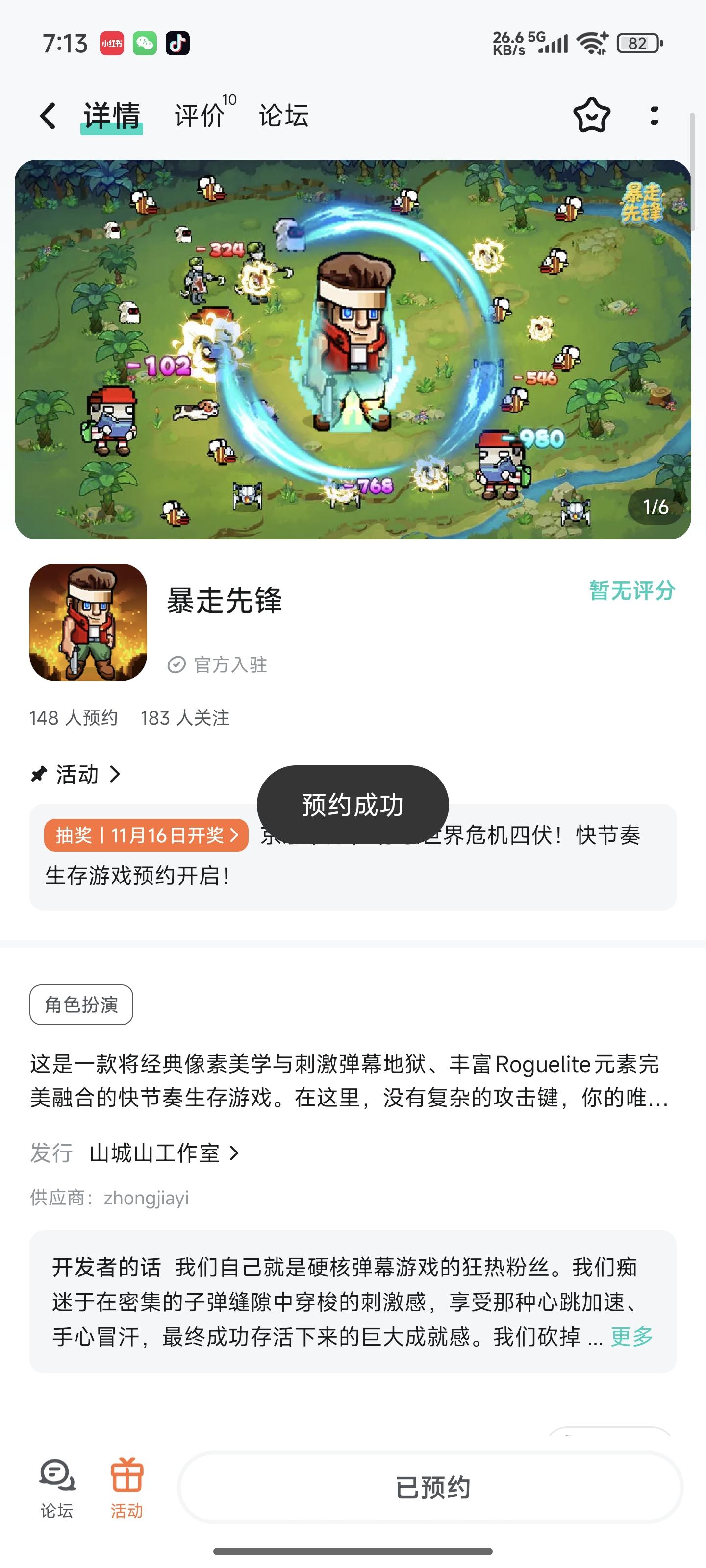This screenshot has width=706, height=1568.
Task: Open WeChat from the status bar
Action: (143, 43)
